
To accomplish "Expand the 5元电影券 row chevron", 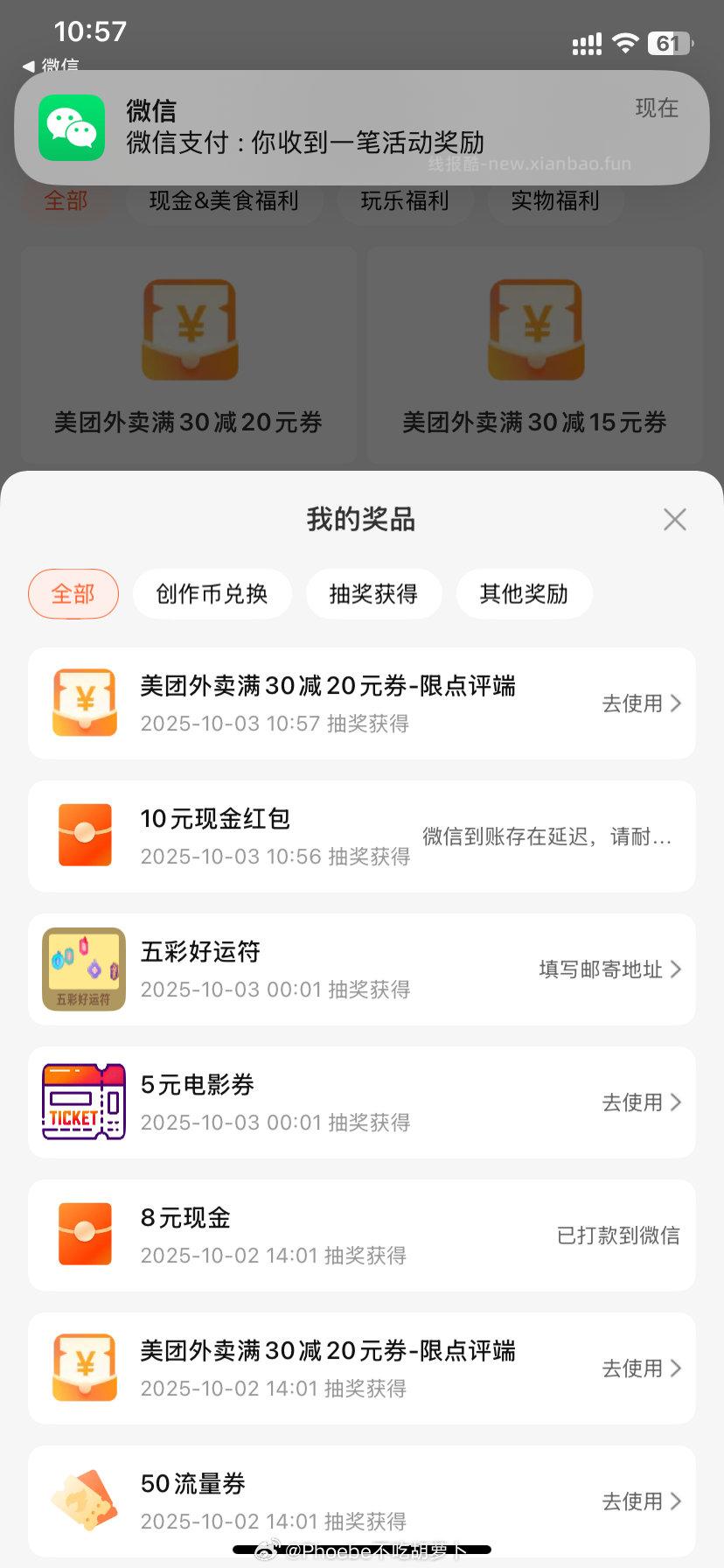I will pyautogui.click(x=674, y=1102).
